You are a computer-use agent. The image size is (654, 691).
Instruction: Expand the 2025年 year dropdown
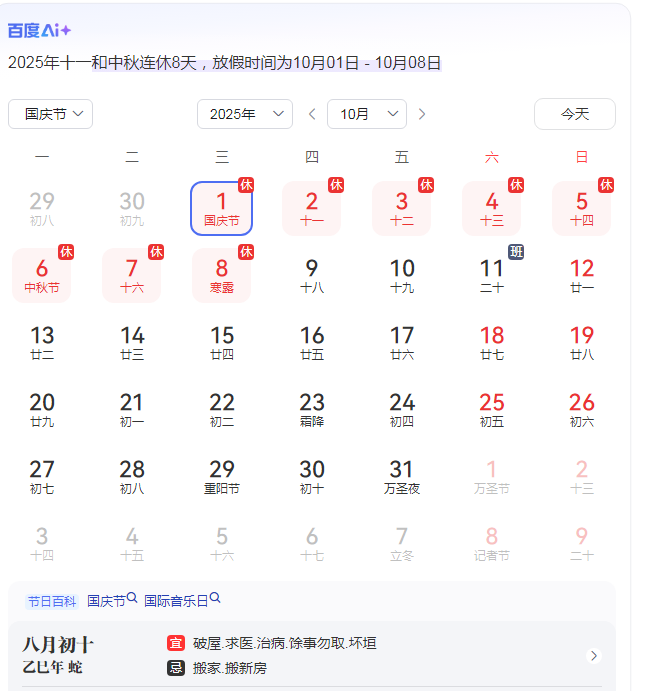(x=244, y=114)
